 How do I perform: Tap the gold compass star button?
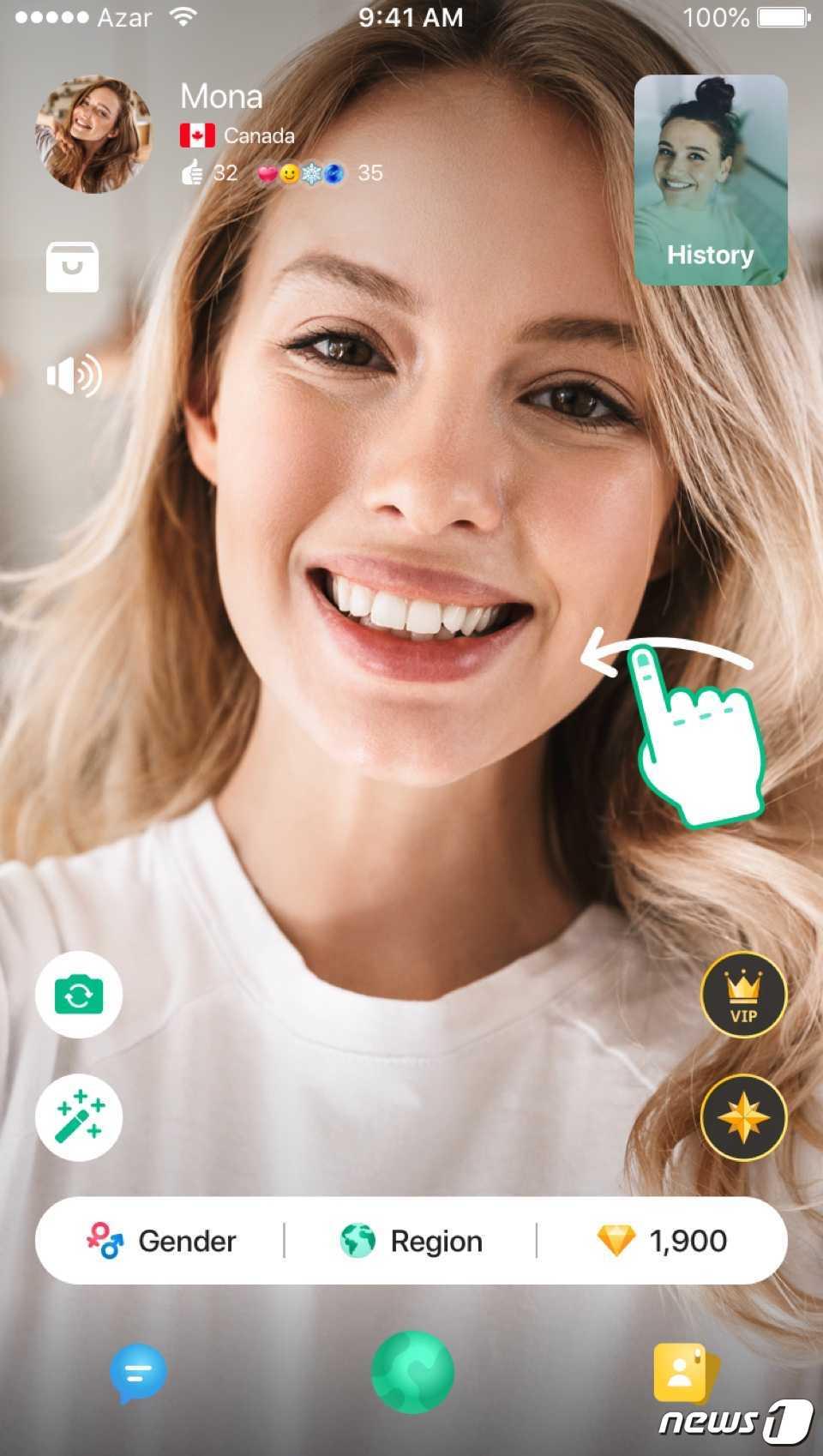pyautogui.click(x=743, y=1117)
